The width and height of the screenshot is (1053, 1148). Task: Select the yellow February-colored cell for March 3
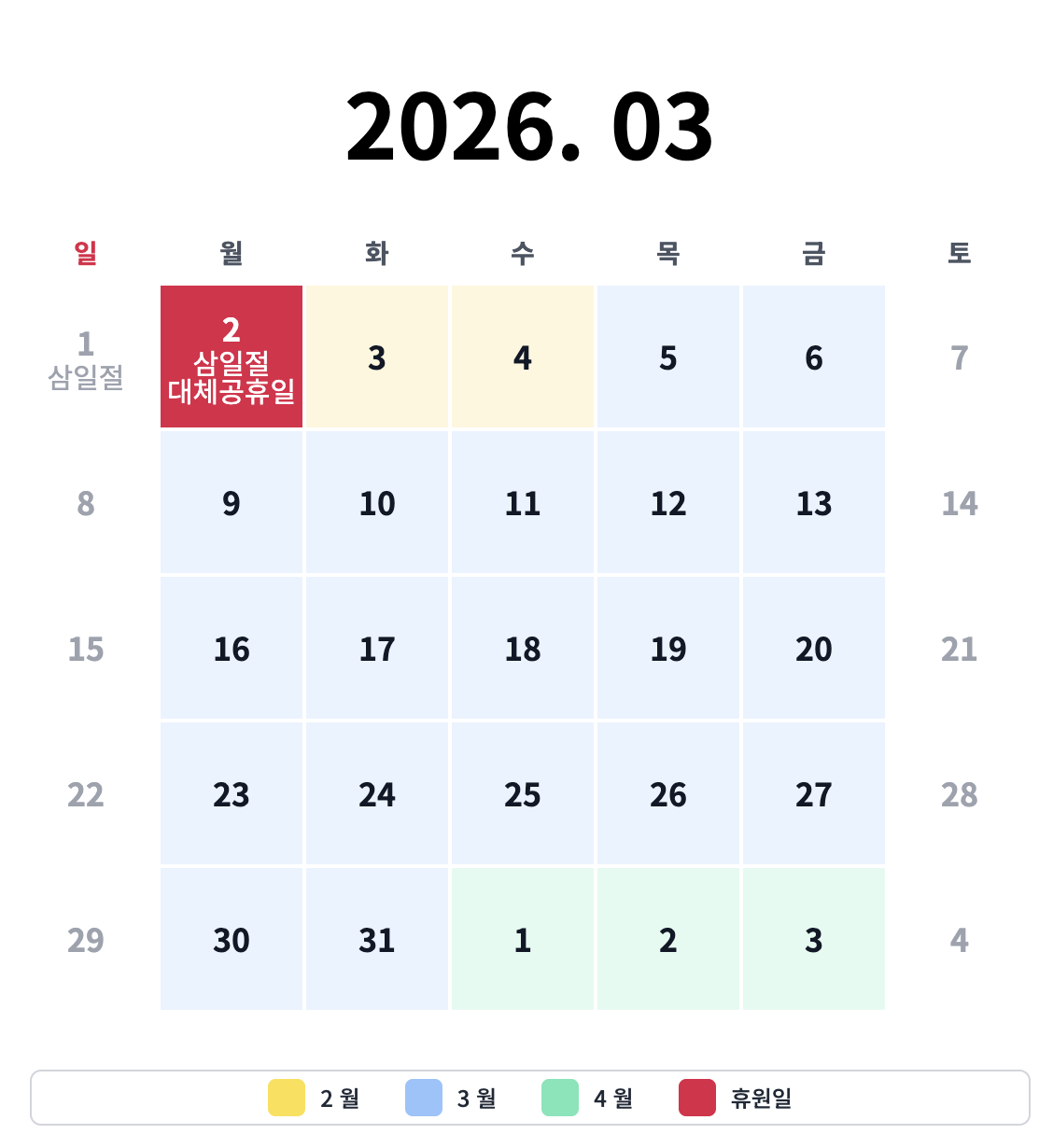point(376,357)
